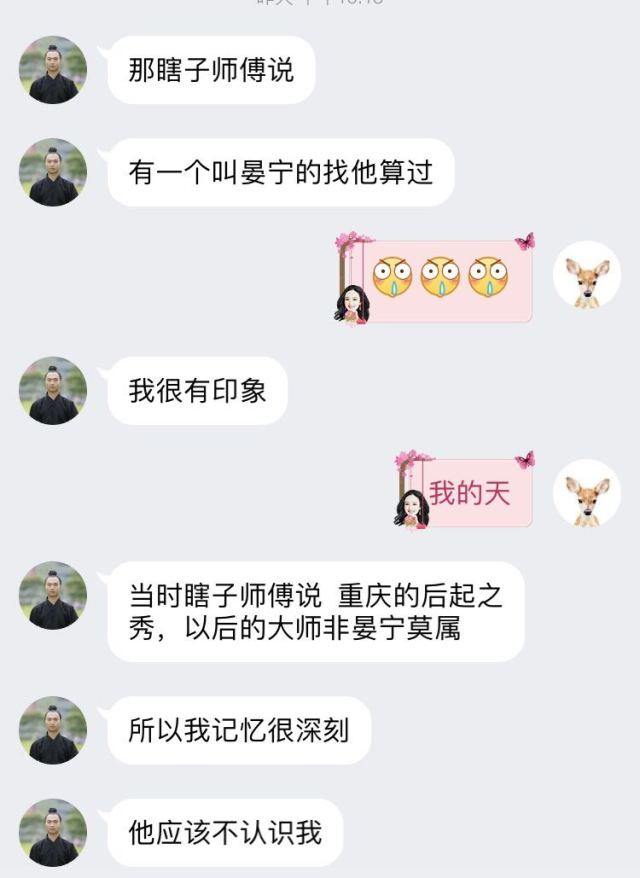Viewport: 640px width, 878px height.
Task: Open avatar next to "所以我记忆很深刻"
Action: tap(53, 730)
